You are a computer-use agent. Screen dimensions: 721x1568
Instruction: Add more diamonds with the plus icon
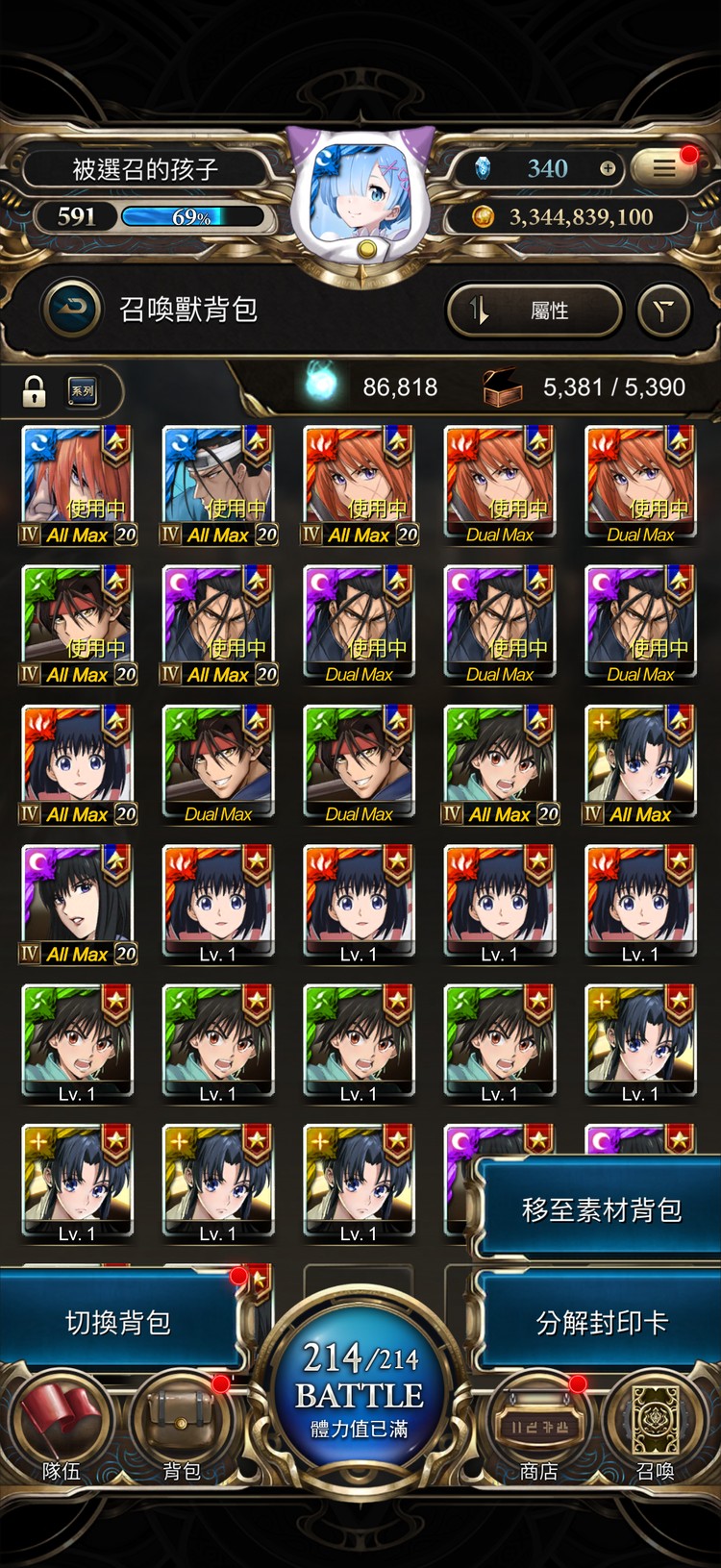click(x=608, y=168)
